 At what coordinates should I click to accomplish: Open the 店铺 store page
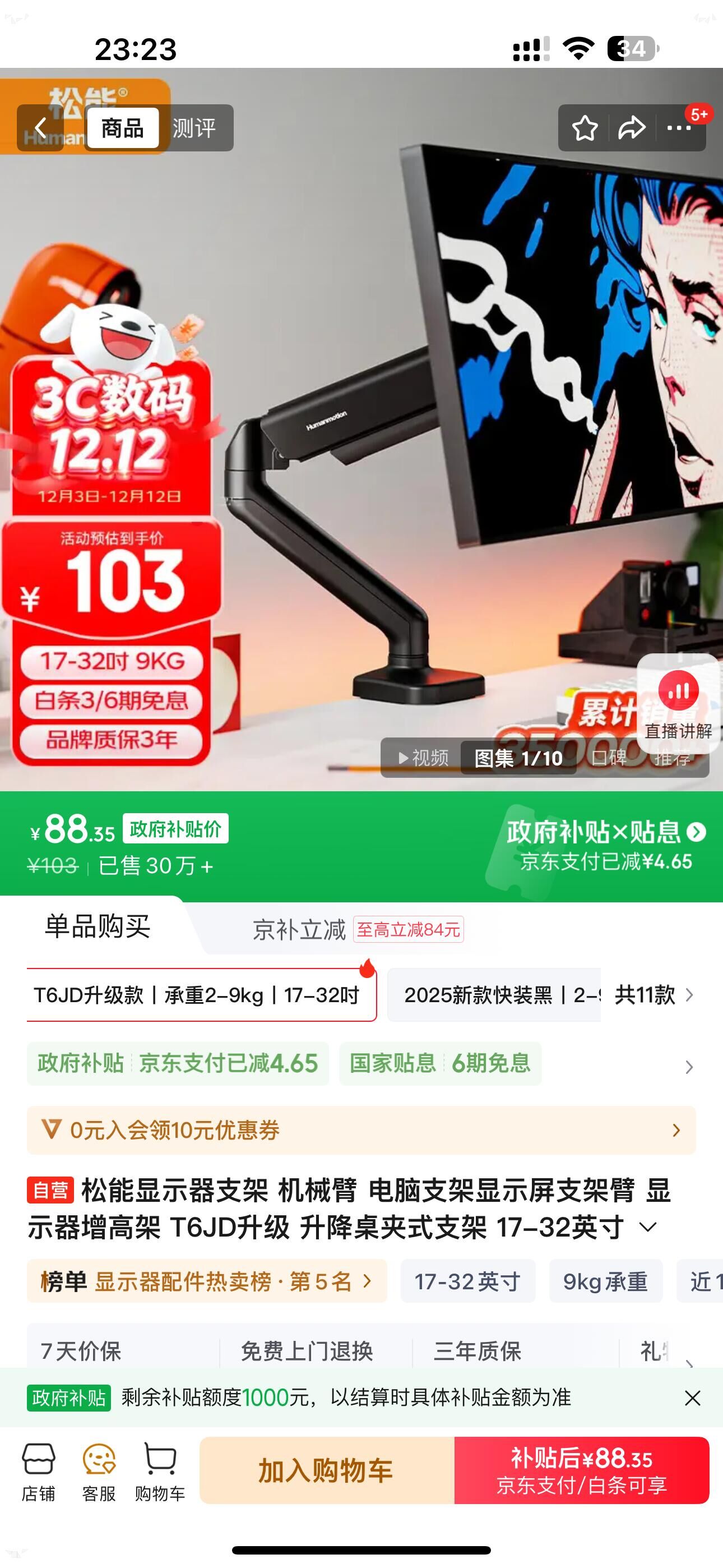point(38,1472)
